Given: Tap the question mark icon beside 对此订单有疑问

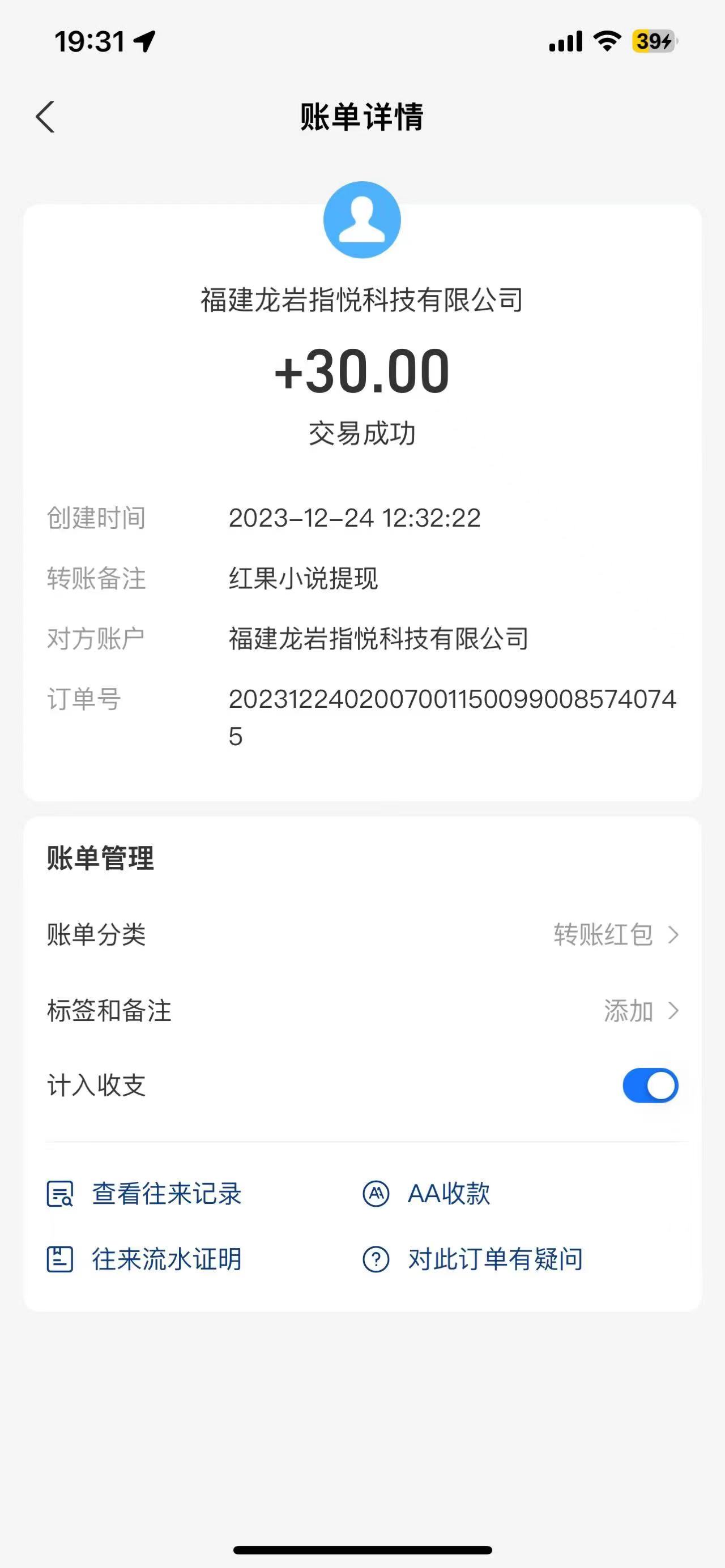Looking at the screenshot, I should (x=376, y=1261).
